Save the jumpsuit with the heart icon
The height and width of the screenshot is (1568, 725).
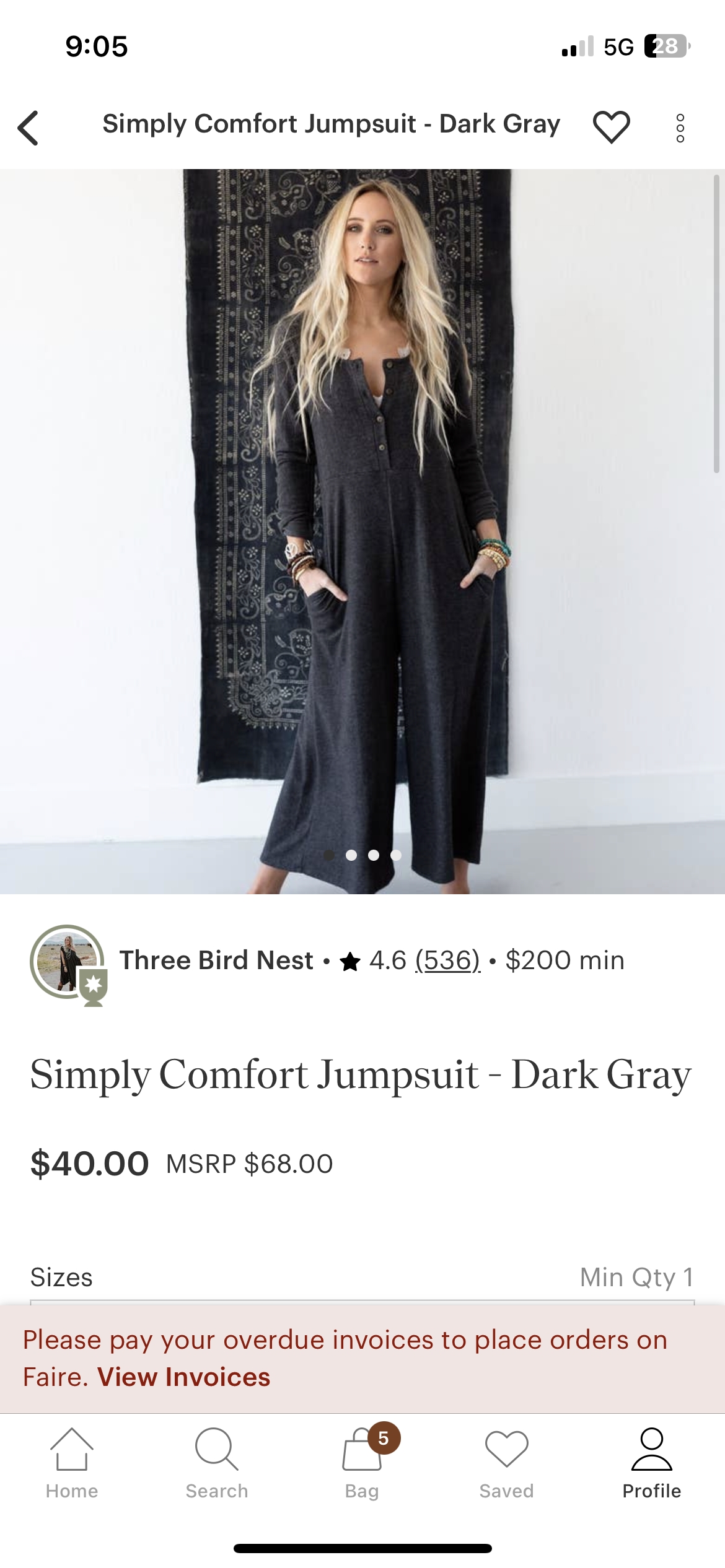coord(611,127)
